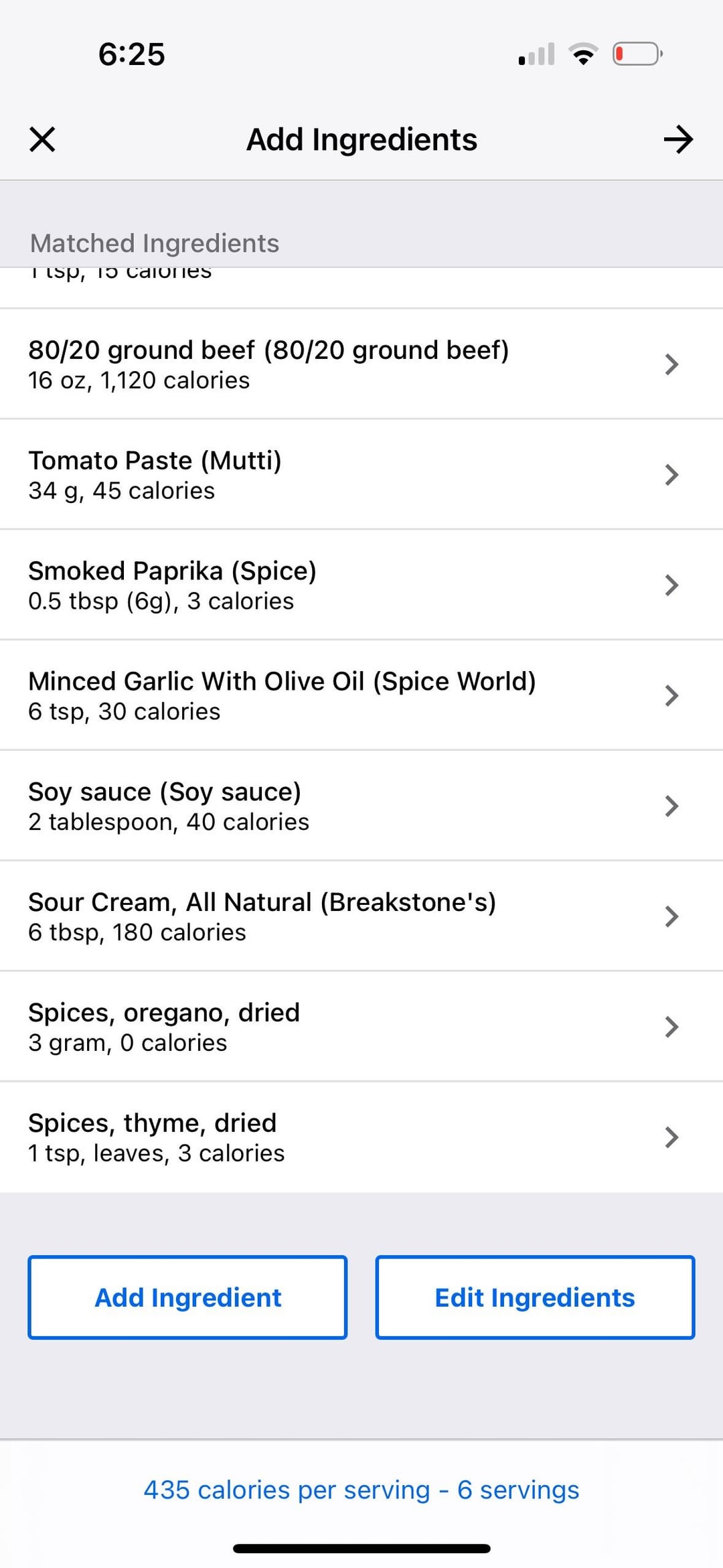
Task: View the Soy sauce ingredient
Action: (x=361, y=806)
